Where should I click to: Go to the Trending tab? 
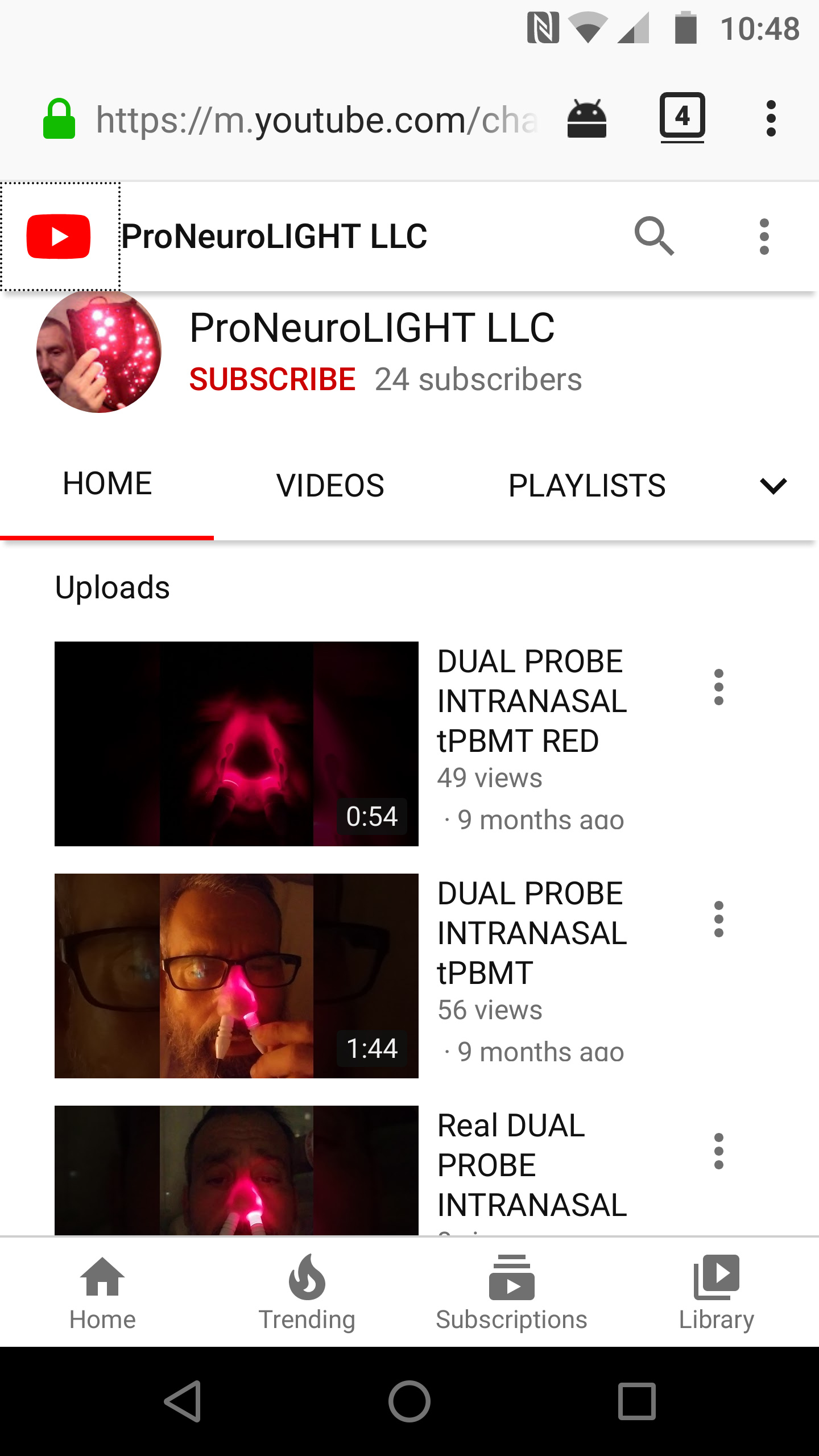[307, 1292]
